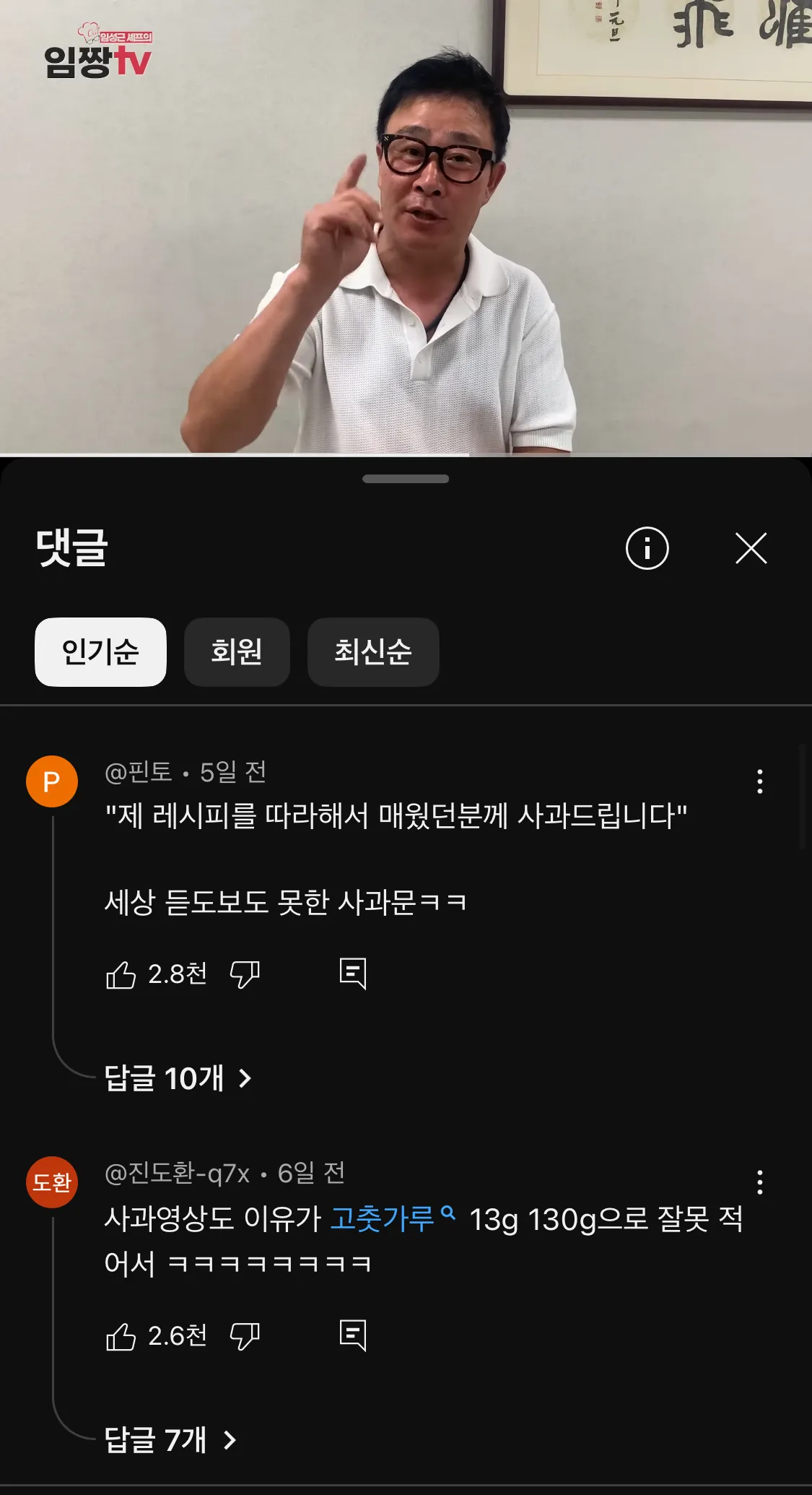
Task: Switch to the 회원 comments tab
Action: click(237, 651)
